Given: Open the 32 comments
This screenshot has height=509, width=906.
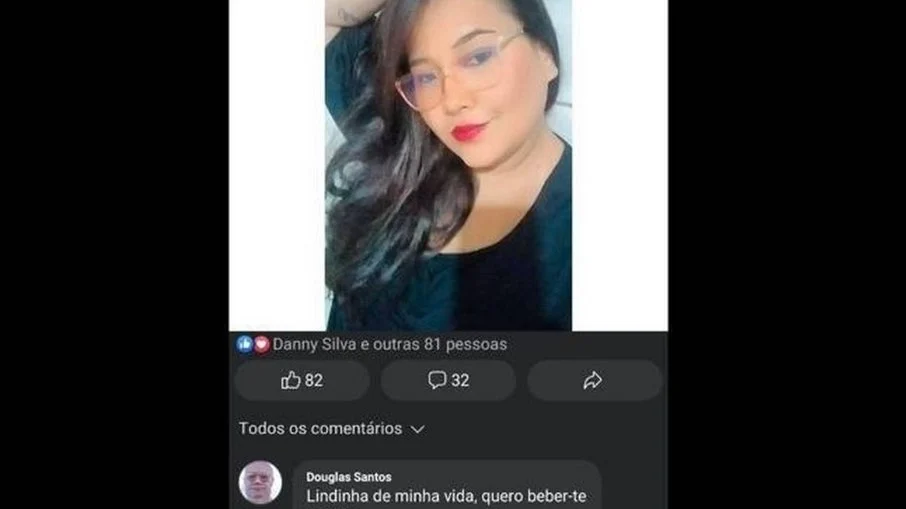Looking at the screenshot, I should (448, 380).
